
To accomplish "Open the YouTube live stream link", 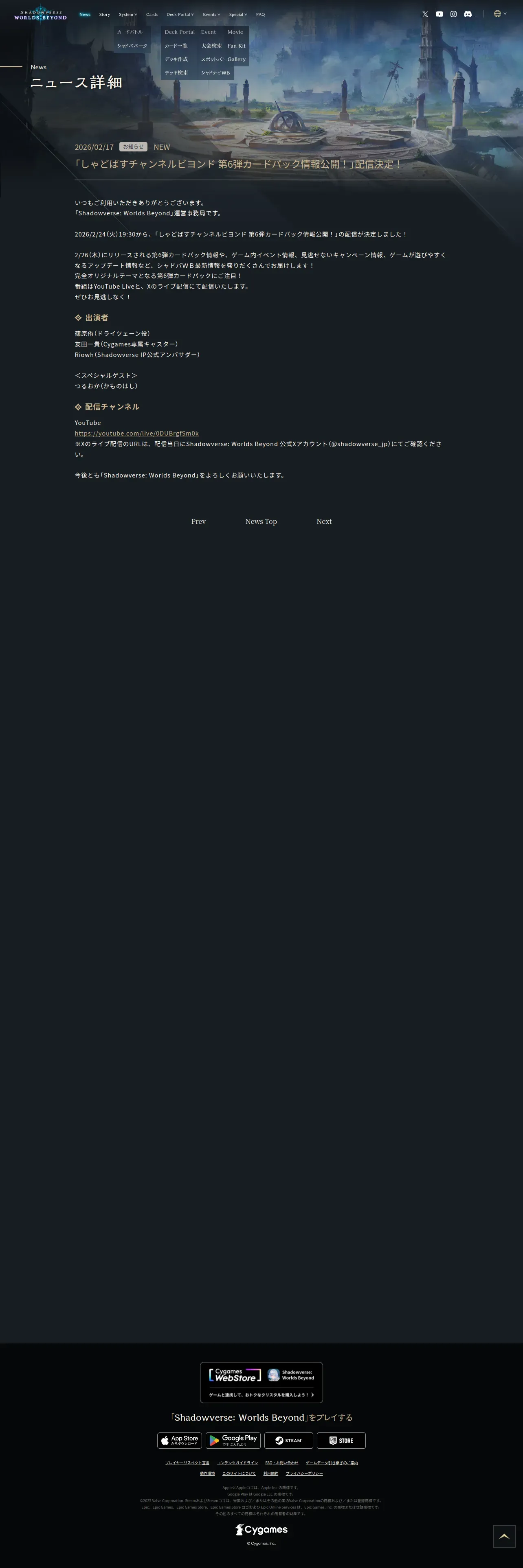I will point(136,434).
